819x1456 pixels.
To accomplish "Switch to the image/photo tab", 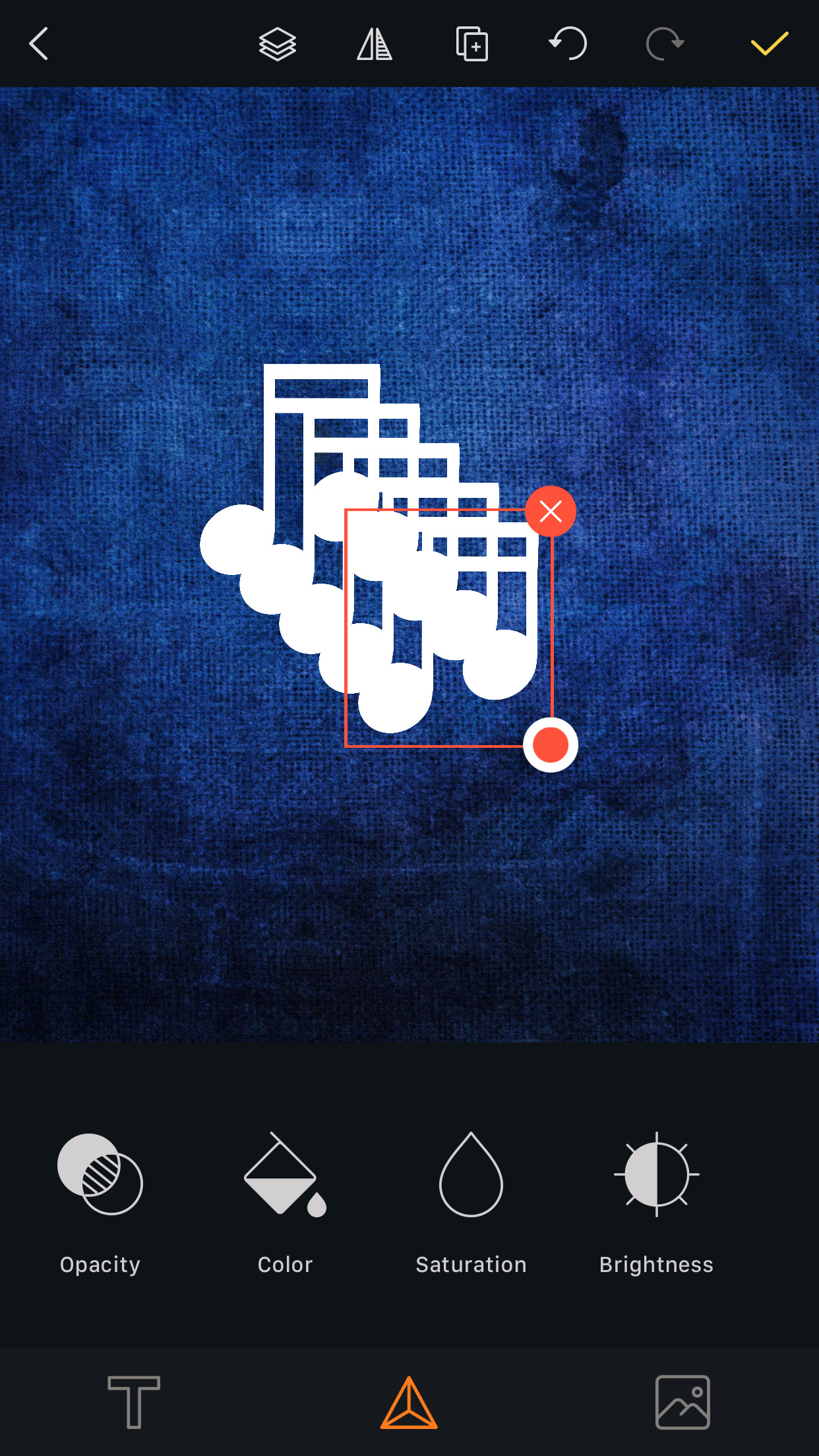I will click(682, 1402).
